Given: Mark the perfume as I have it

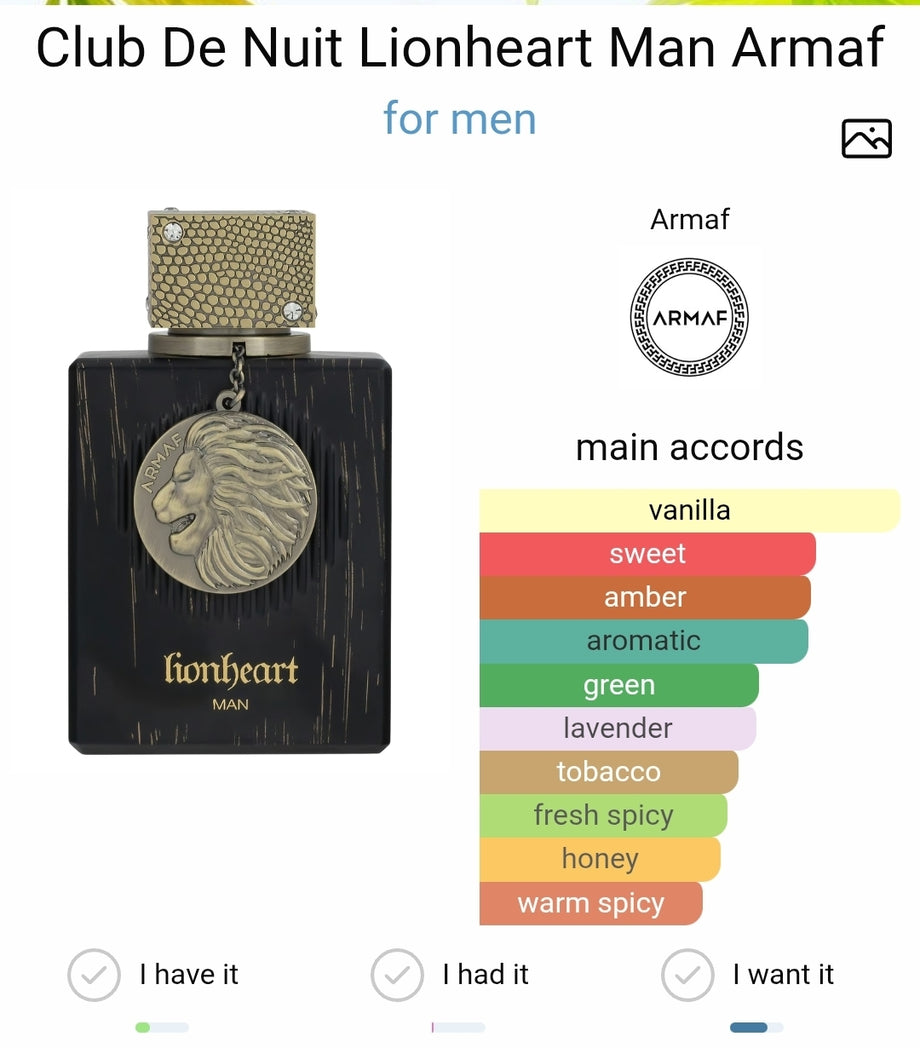Looking at the screenshot, I should click(94, 975).
